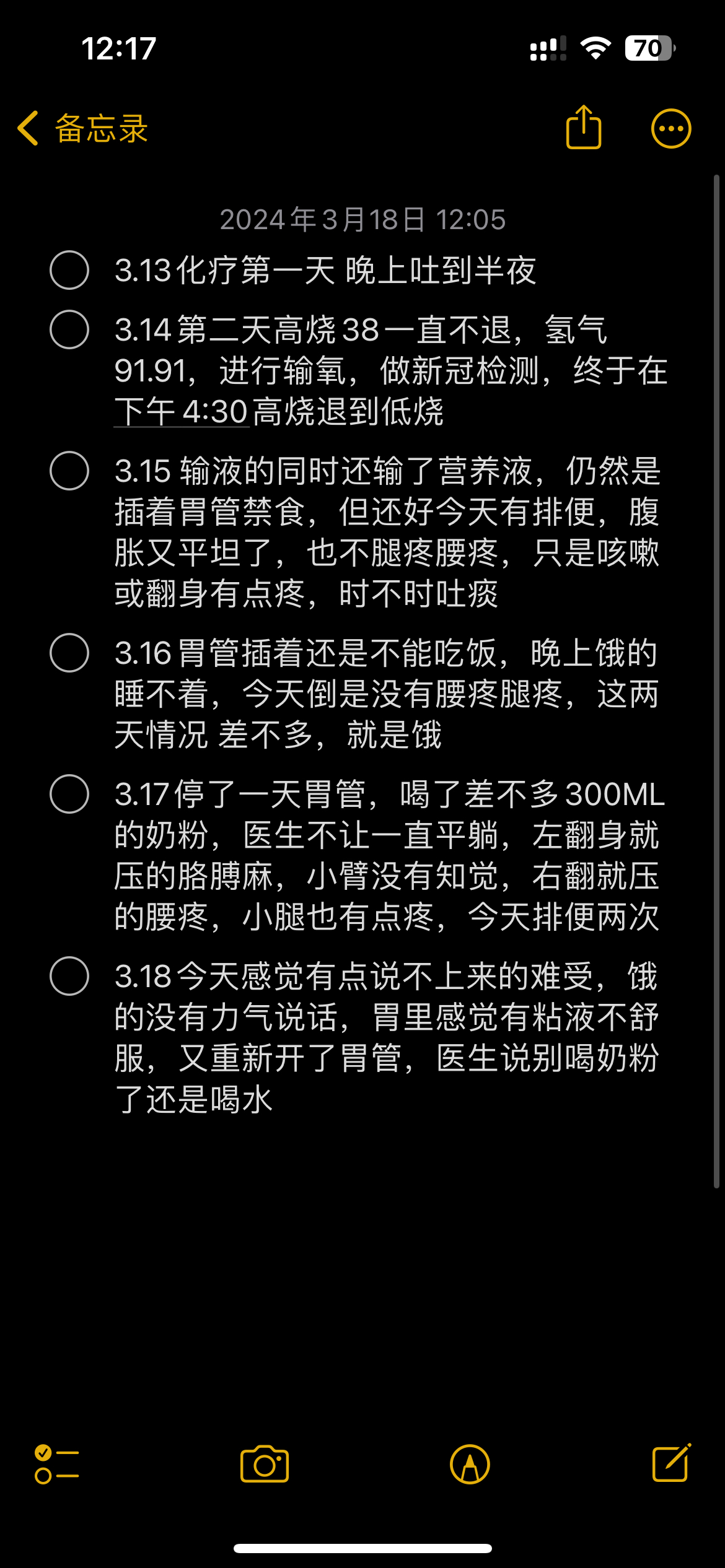This screenshot has width=725, height=1568.
Task: Check off the 3.14 第二天高烧 item
Action: 69,329
